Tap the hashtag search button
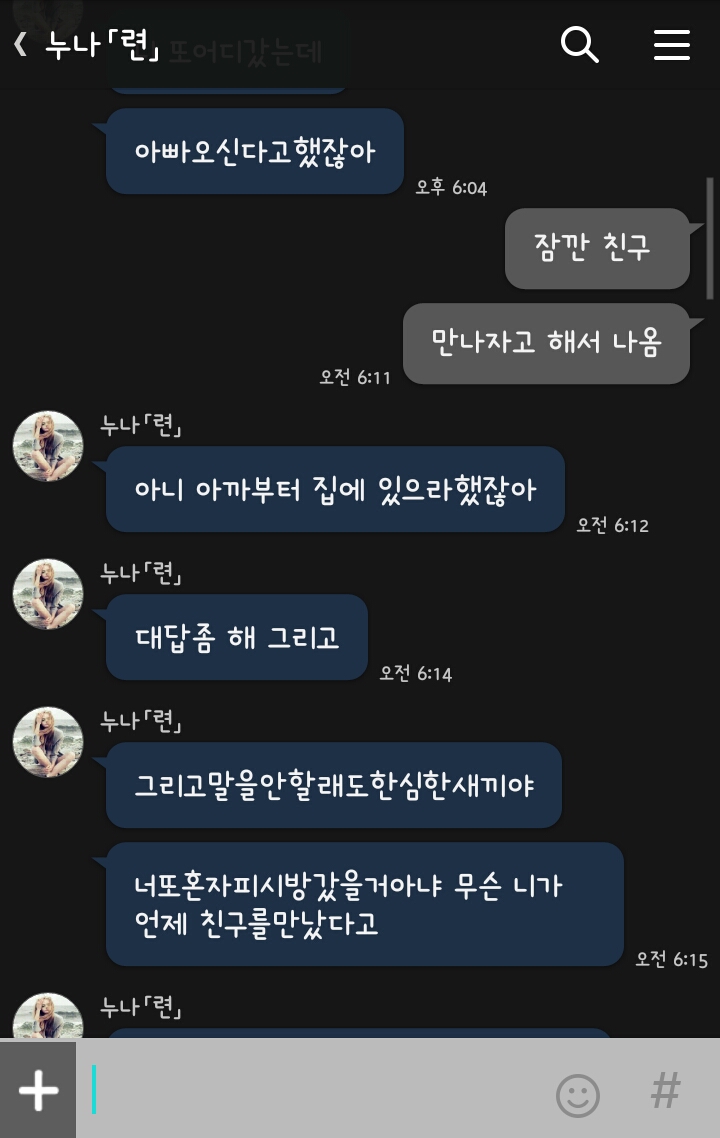This screenshot has height=1138, width=720. point(665,1090)
